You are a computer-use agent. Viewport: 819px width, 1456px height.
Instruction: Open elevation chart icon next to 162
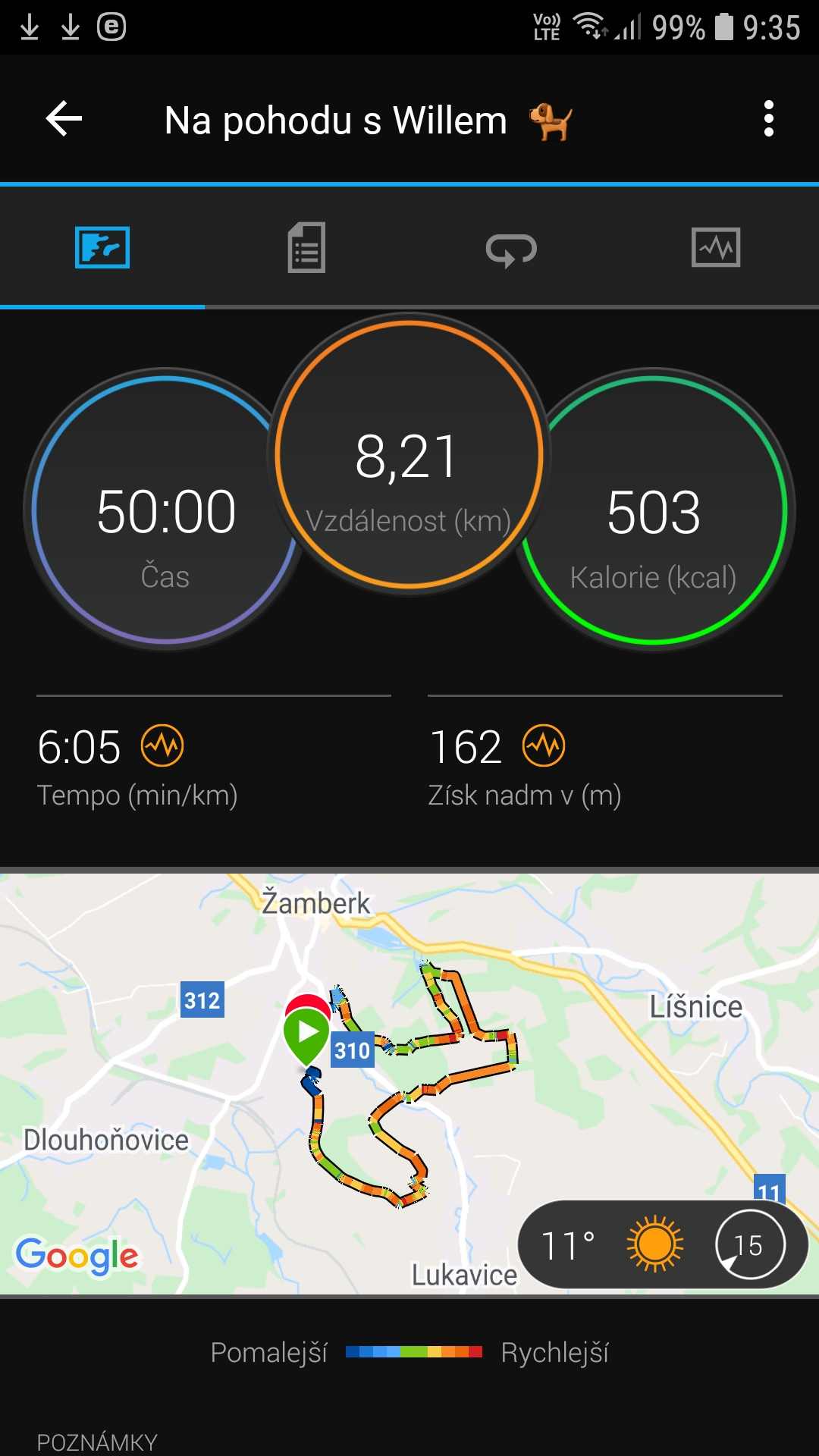point(544,745)
